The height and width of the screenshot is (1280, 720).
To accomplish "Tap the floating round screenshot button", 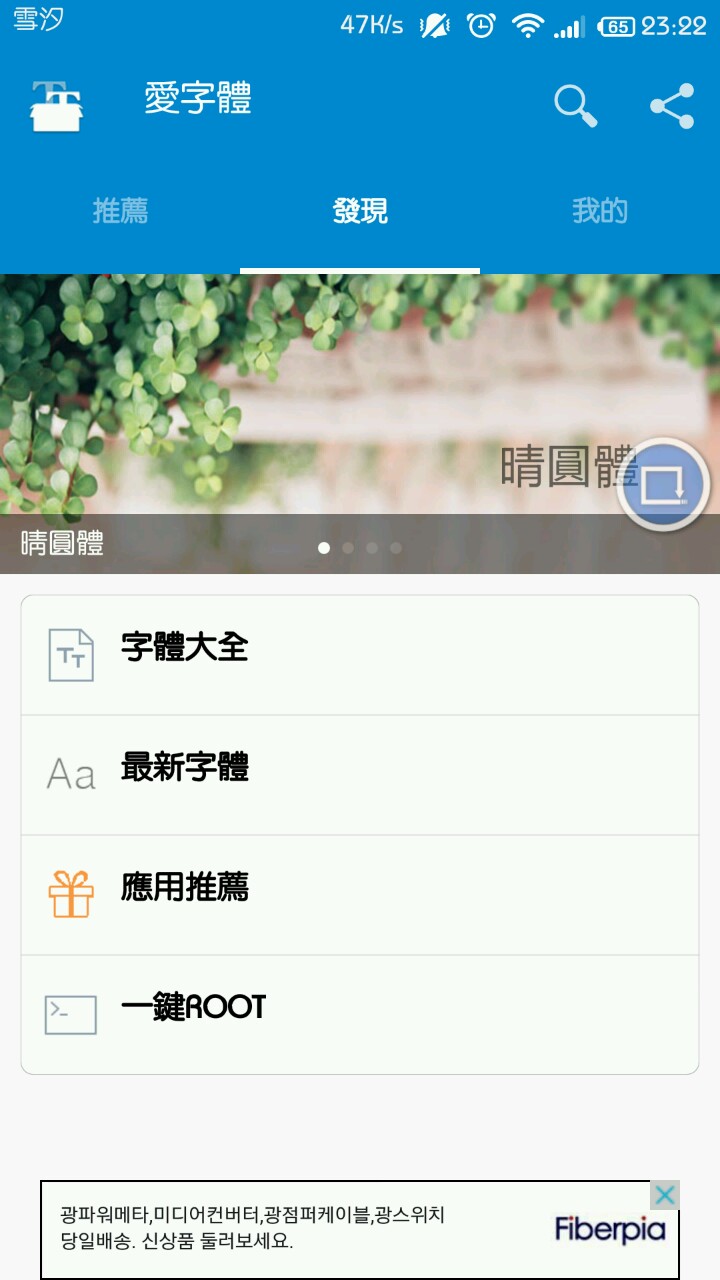I will click(663, 485).
